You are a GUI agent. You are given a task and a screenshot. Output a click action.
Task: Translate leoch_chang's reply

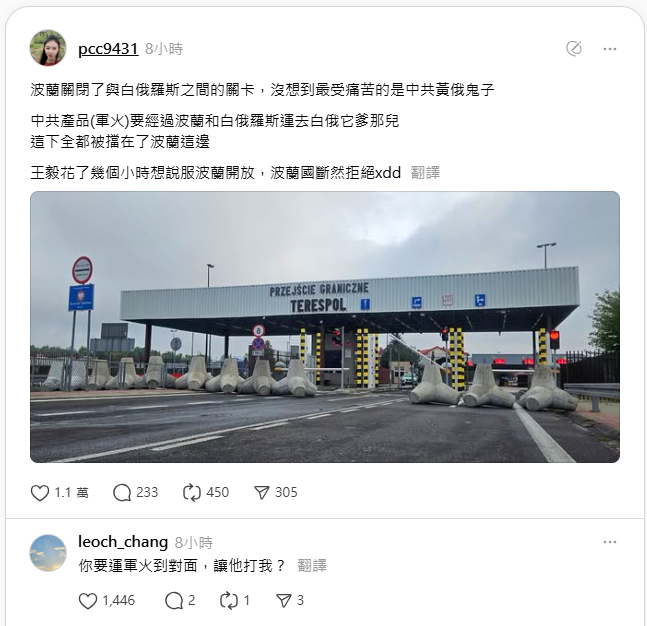click(312, 565)
